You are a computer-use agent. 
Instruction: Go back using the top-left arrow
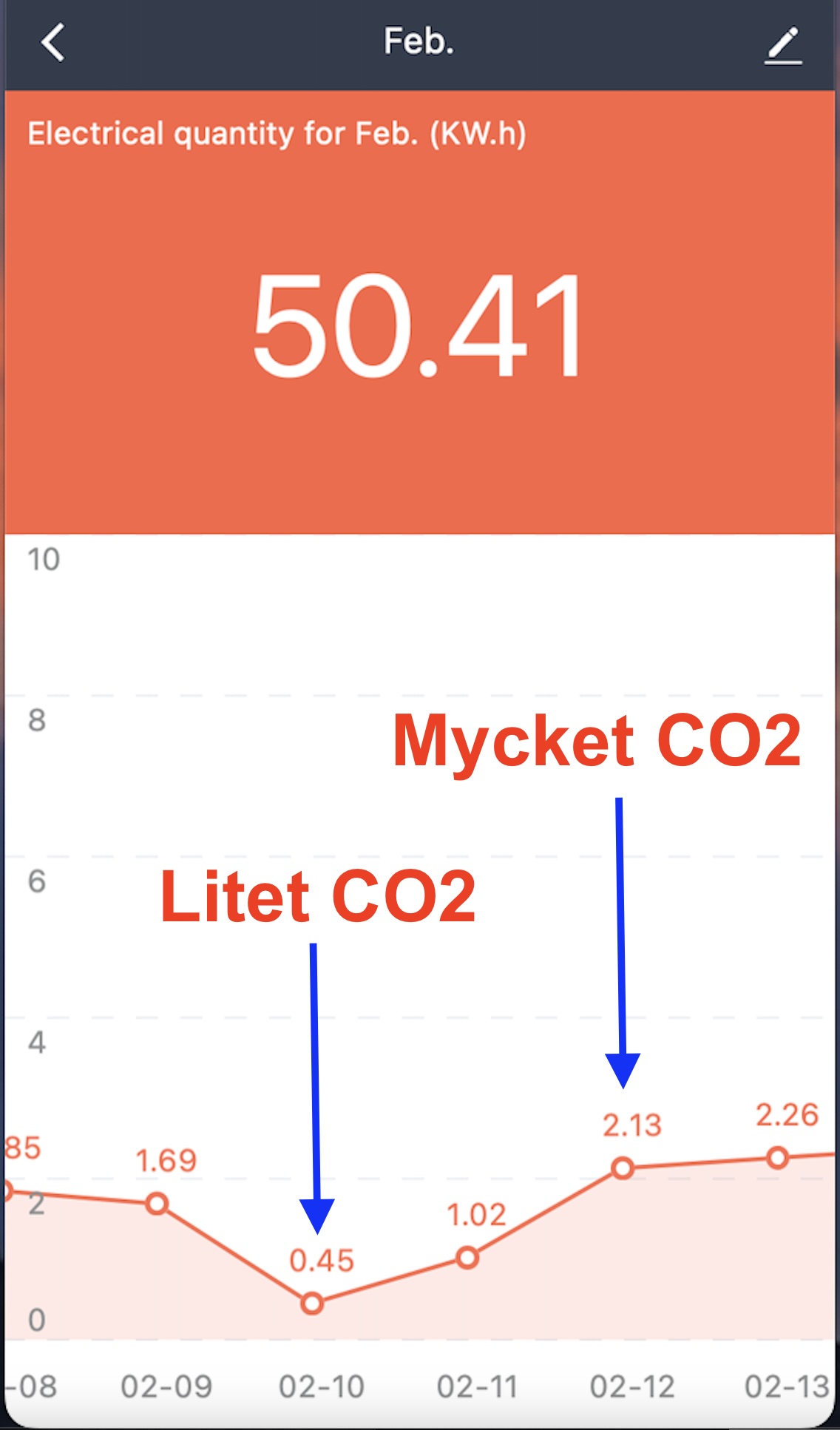(x=52, y=42)
